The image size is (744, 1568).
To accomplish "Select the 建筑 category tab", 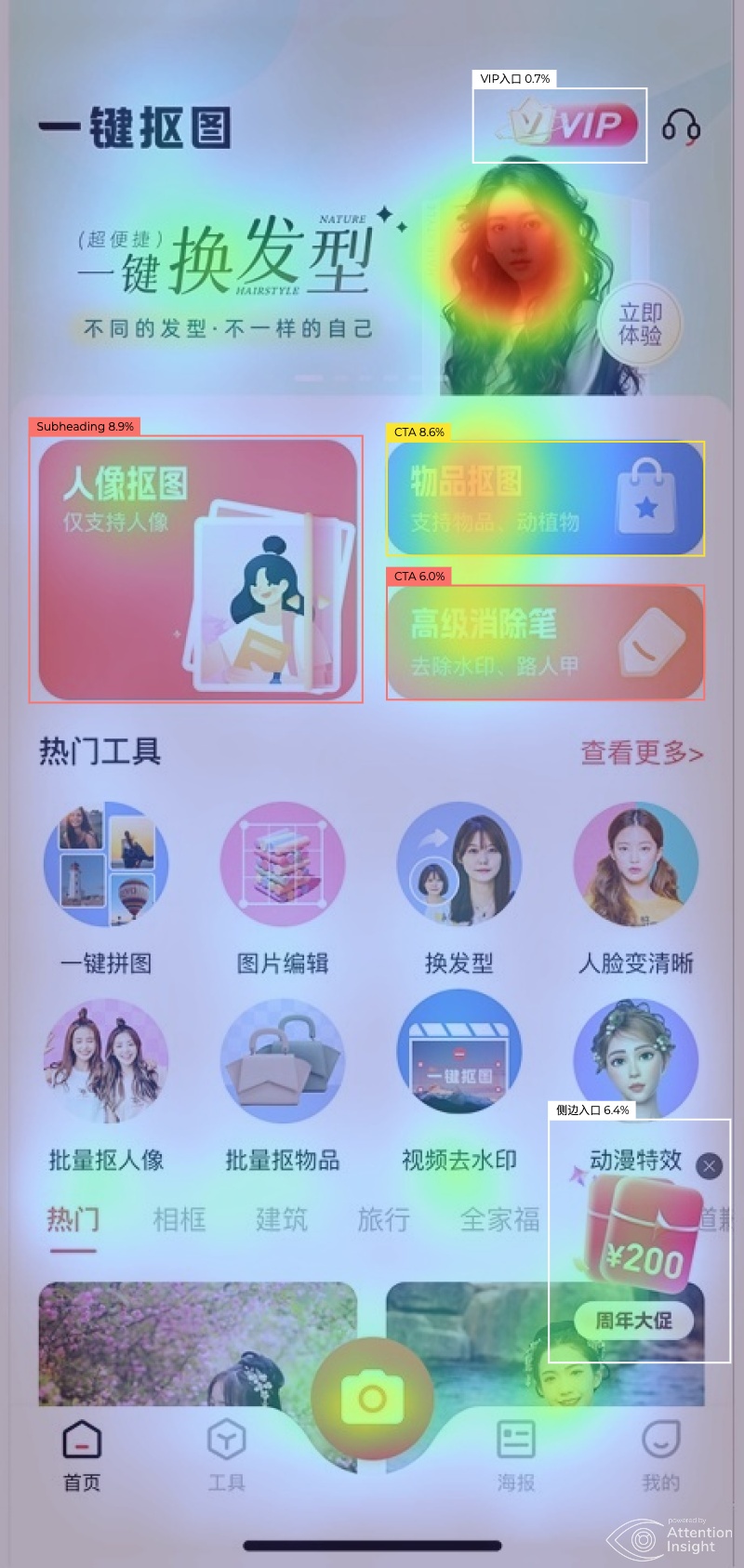I will click(x=281, y=1219).
